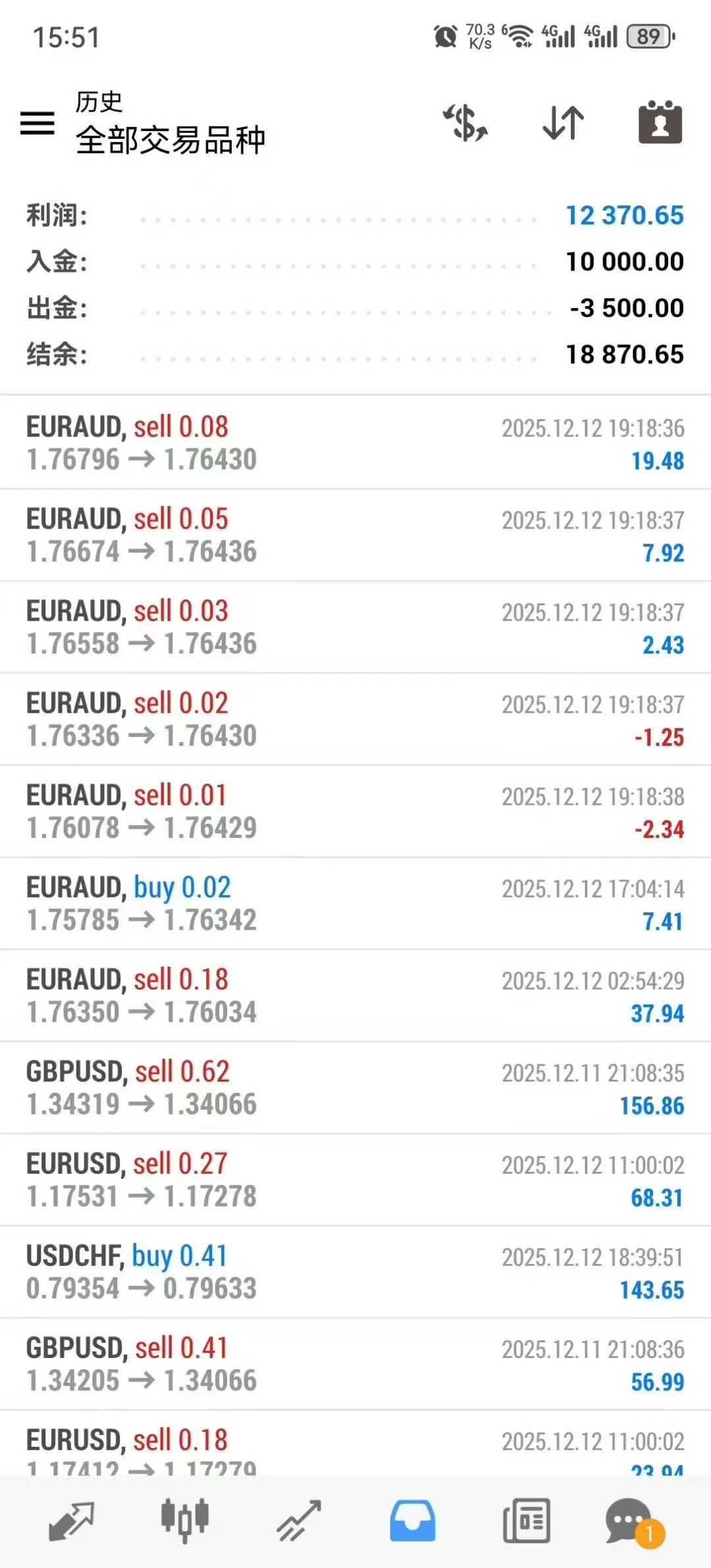The height and width of the screenshot is (1568, 711).
Task: Open the calendar date range picker
Action: [x=660, y=123]
